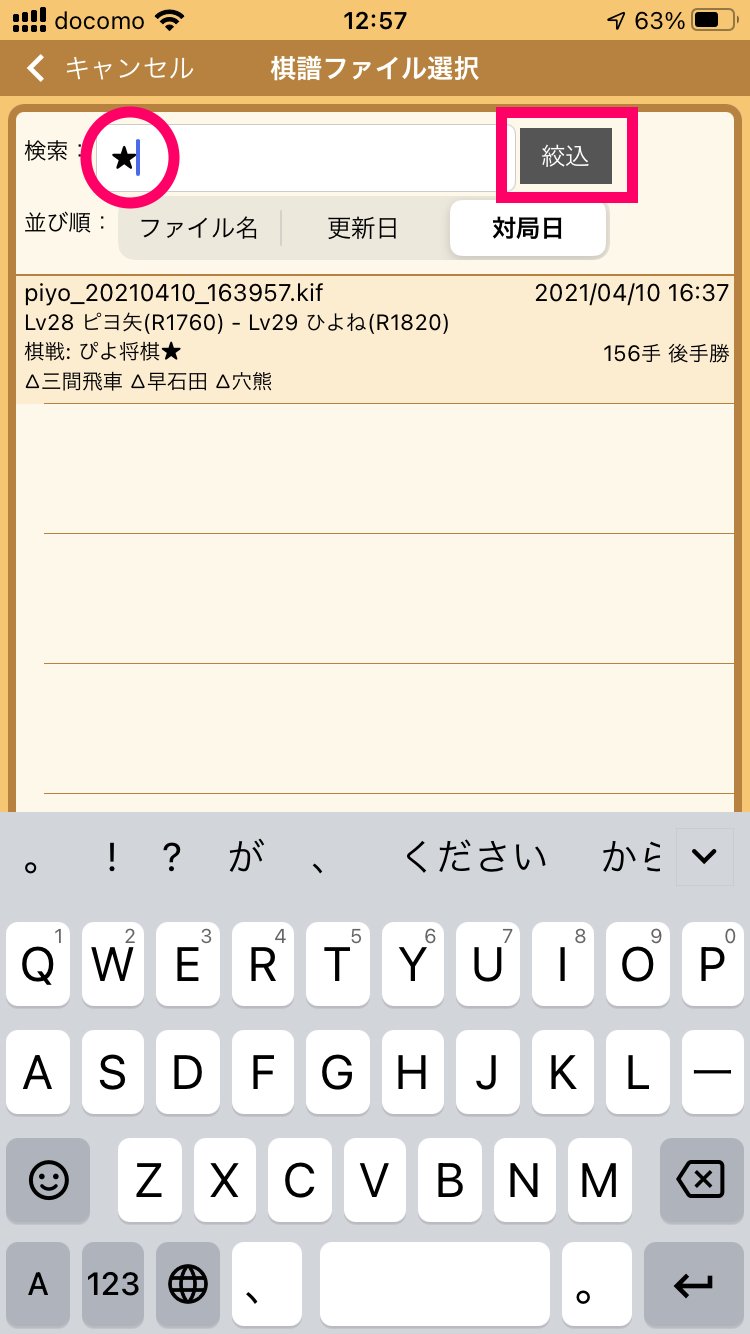Tap the caps lock A key
The height and width of the screenshot is (1334, 750).
click(37, 1283)
